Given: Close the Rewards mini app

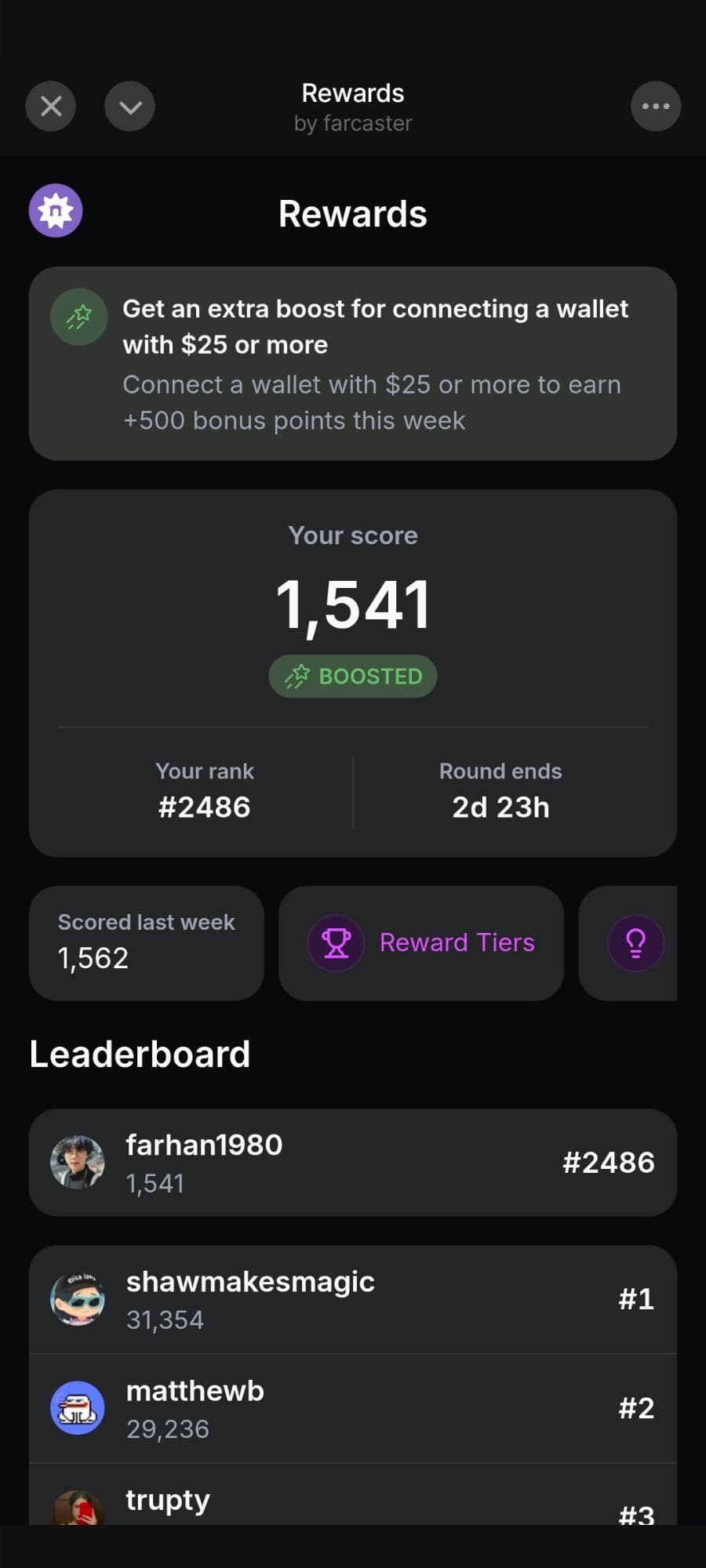Looking at the screenshot, I should (51, 106).
